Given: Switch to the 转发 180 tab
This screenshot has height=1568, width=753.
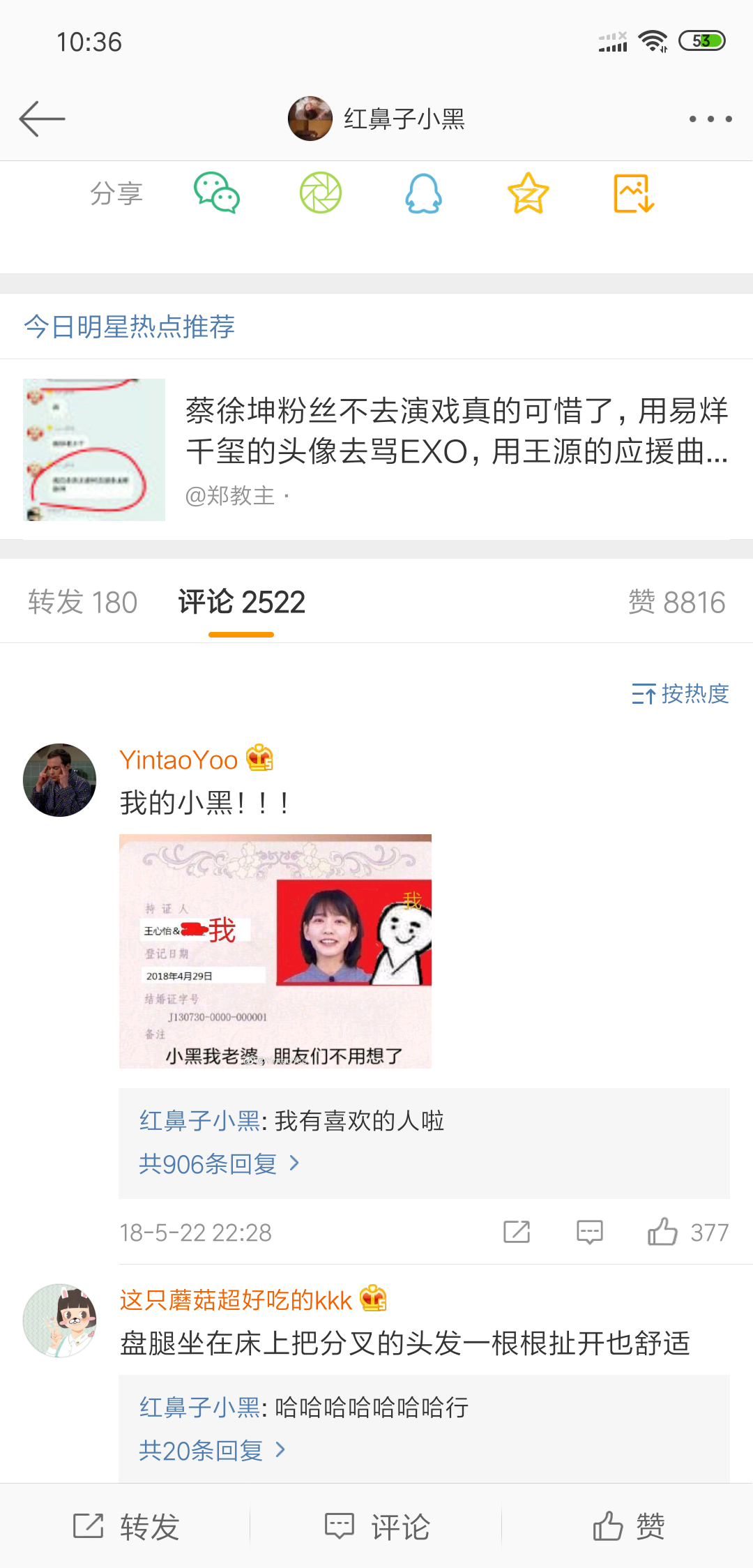Looking at the screenshot, I should click(83, 603).
